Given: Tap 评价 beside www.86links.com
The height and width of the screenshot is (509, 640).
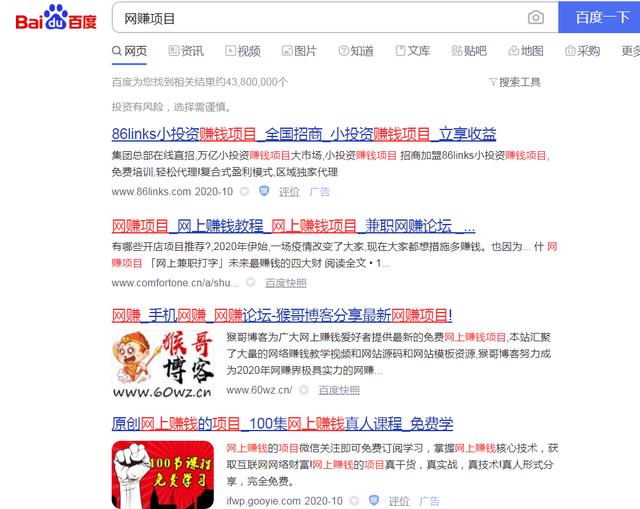Looking at the screenshot, I should coord(289,191).
